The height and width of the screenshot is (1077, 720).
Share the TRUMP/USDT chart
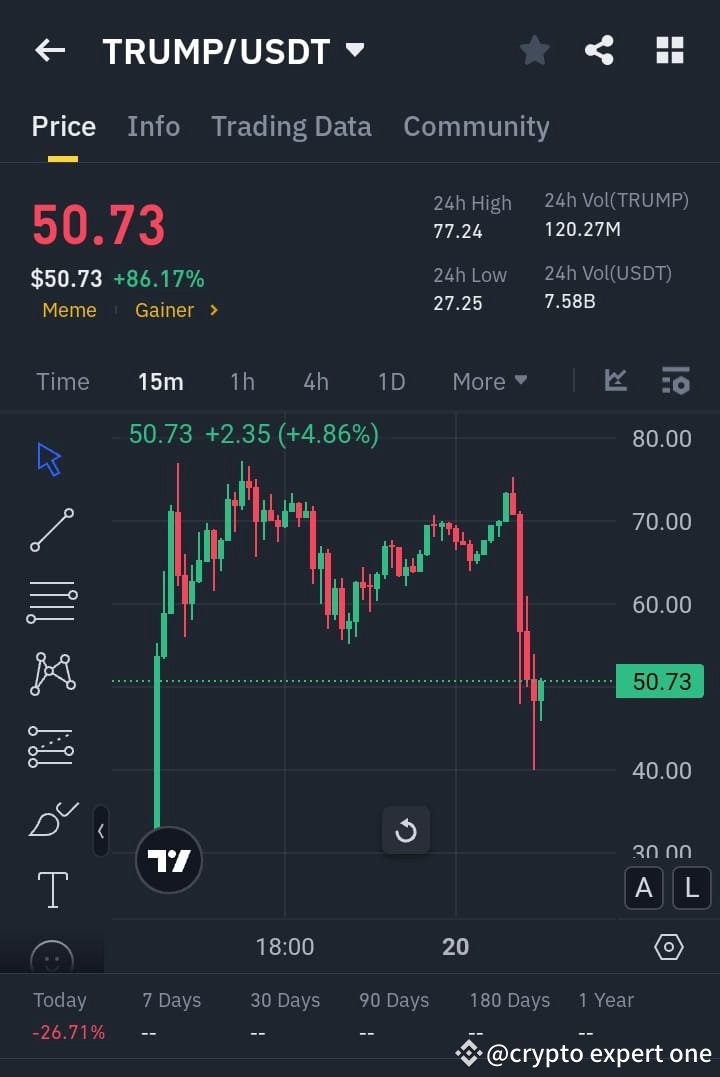pos(599,50)
